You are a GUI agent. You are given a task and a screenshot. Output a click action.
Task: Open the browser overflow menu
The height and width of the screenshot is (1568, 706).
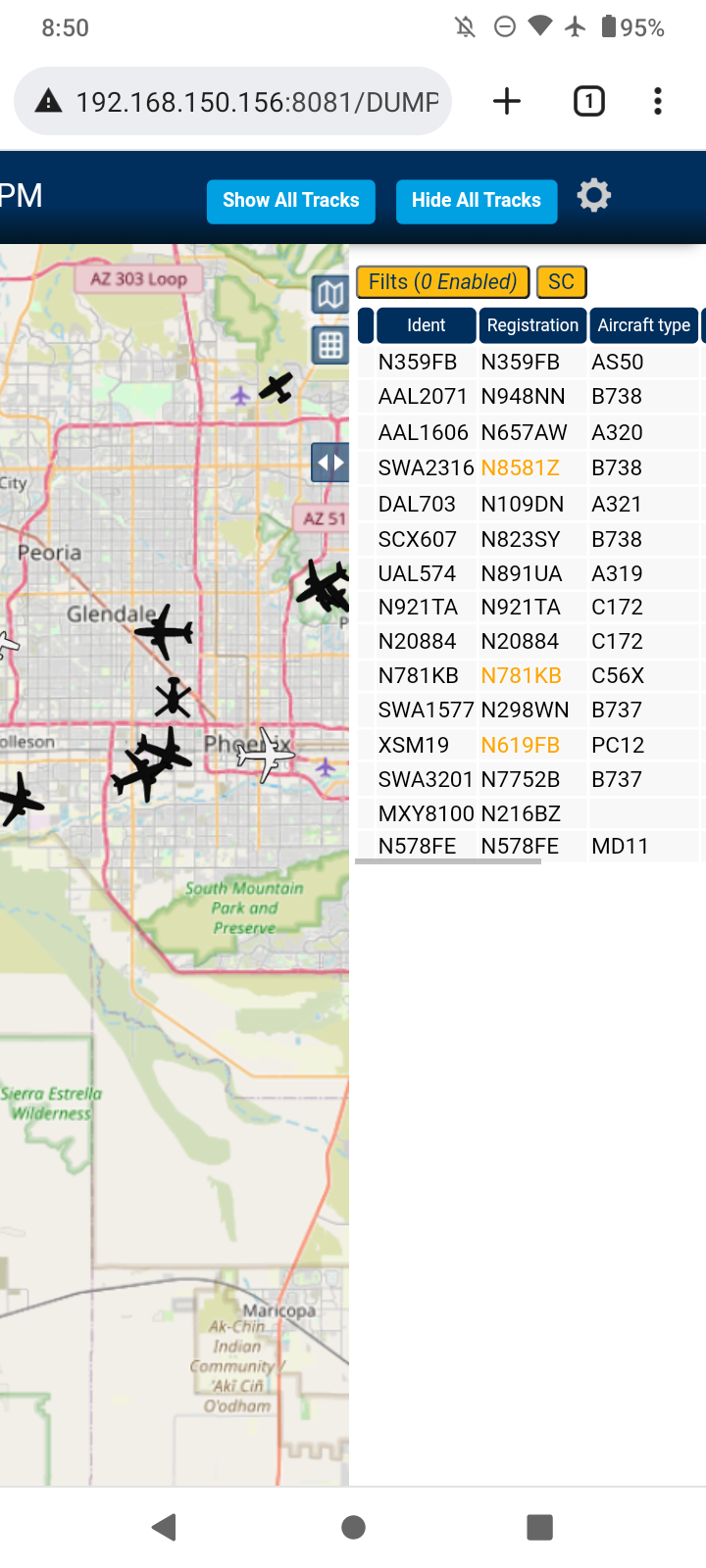(658, 101)
